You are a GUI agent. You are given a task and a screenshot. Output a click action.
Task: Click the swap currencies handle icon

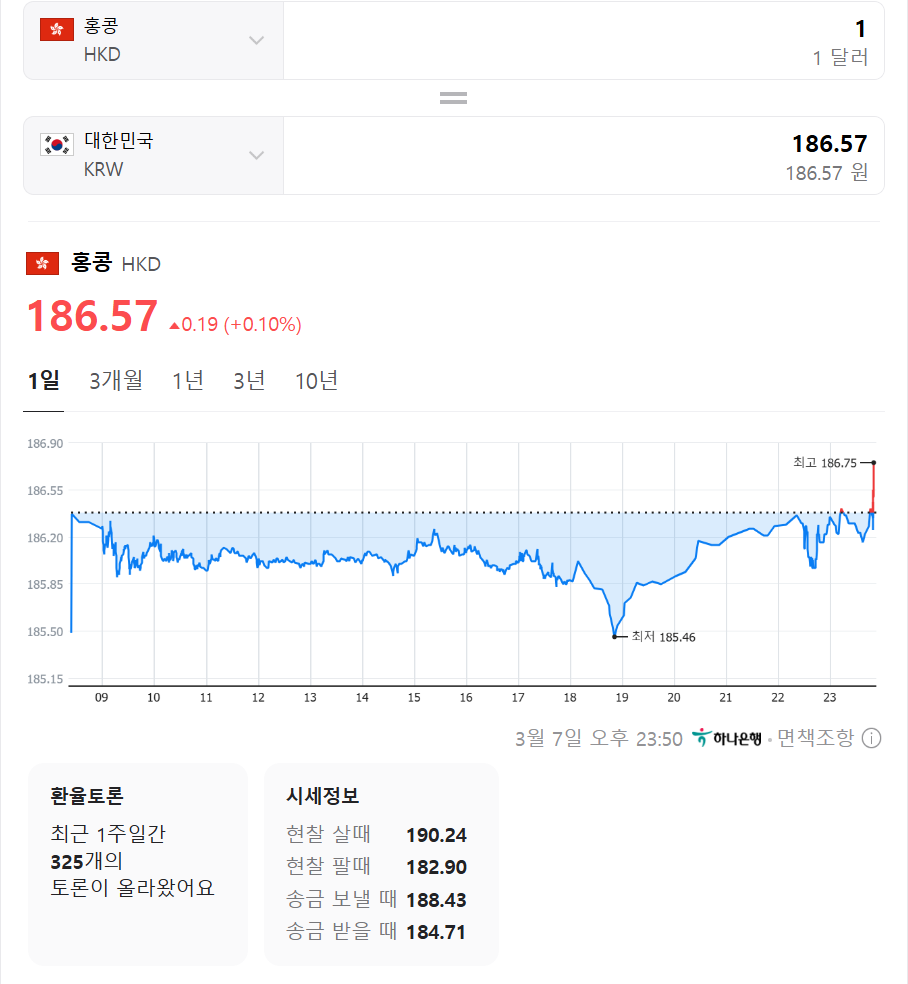click(x=453, y=97)
